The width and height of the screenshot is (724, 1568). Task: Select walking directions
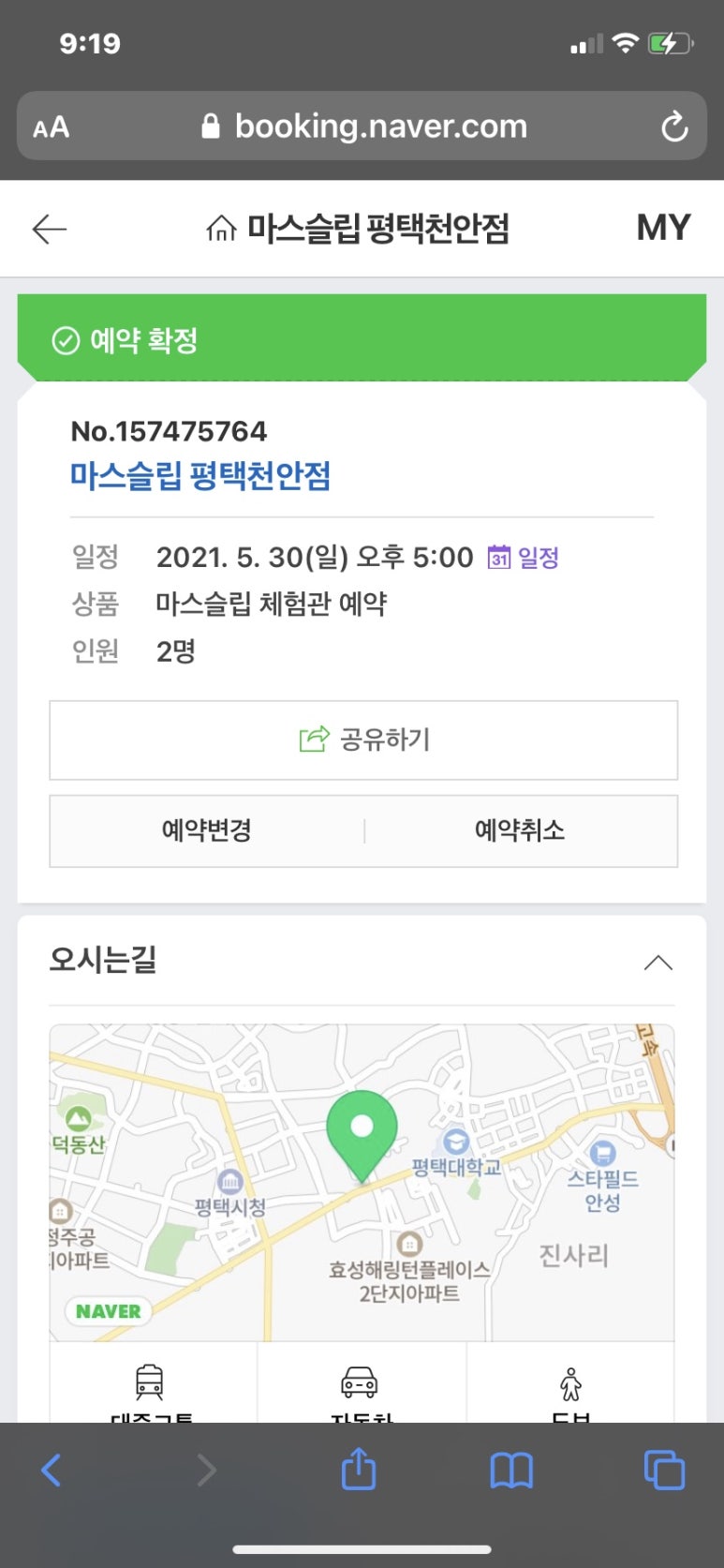[570, 1385]
